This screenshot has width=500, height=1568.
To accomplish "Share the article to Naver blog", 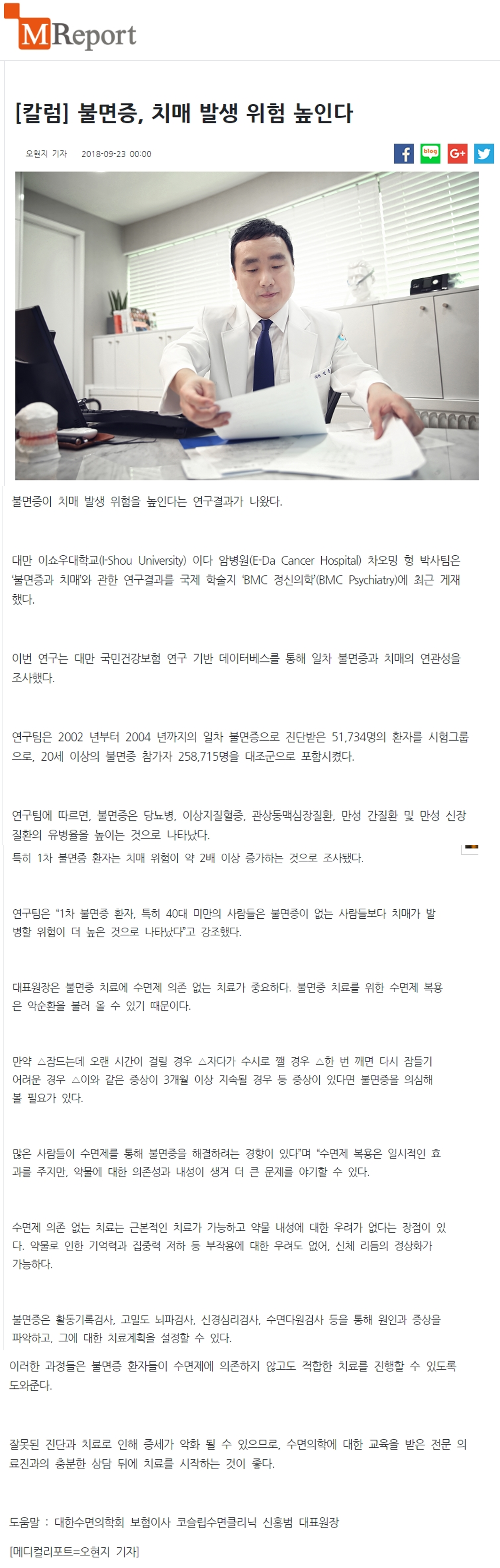I will [430, 153].
